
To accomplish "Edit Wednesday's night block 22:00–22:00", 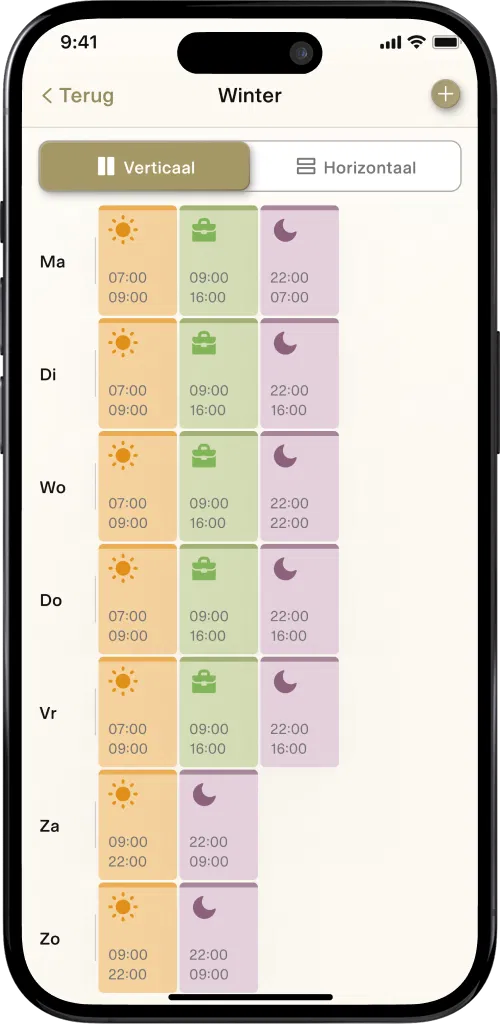I will click(300, 487).
